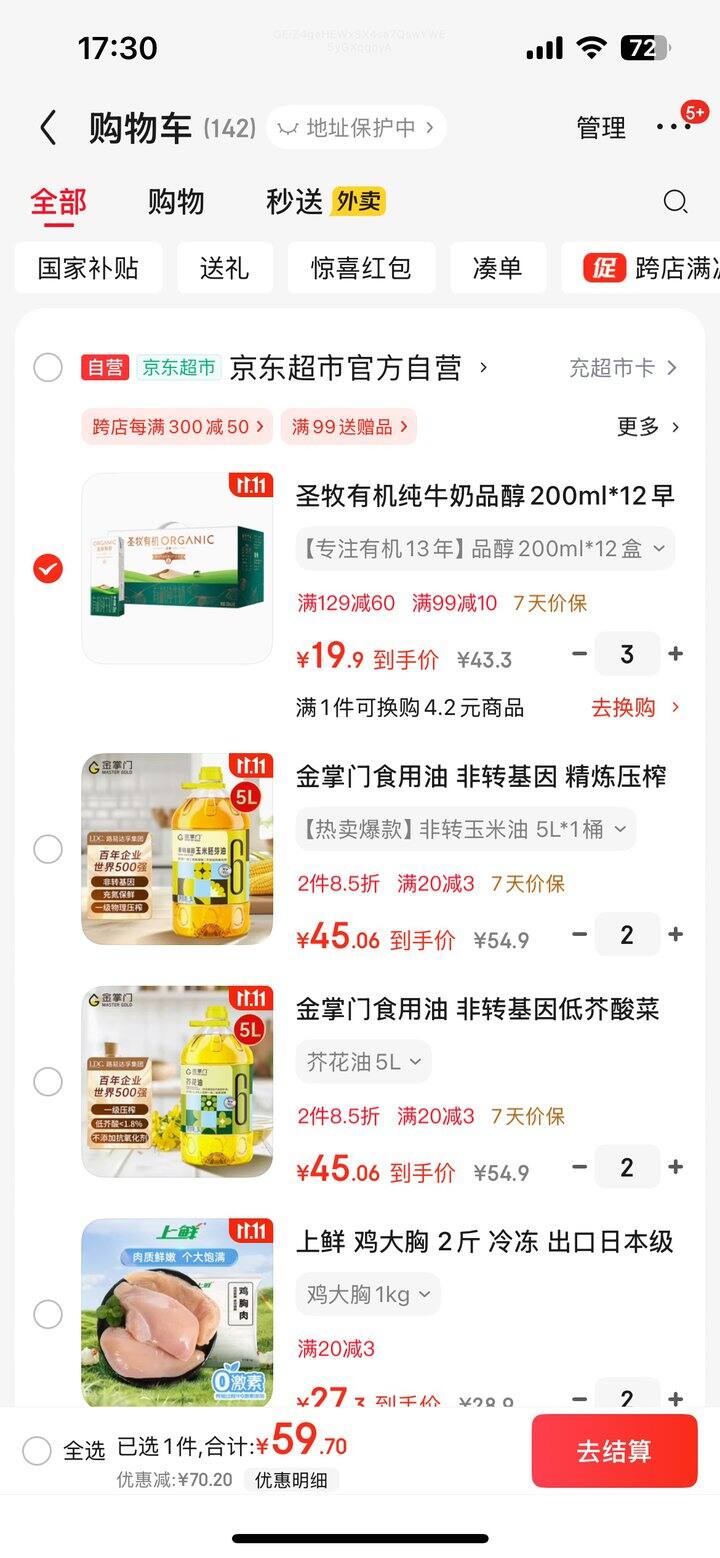
Task: Change spec of 非转玉米油 5L*1桶
Action: point(466,829)
